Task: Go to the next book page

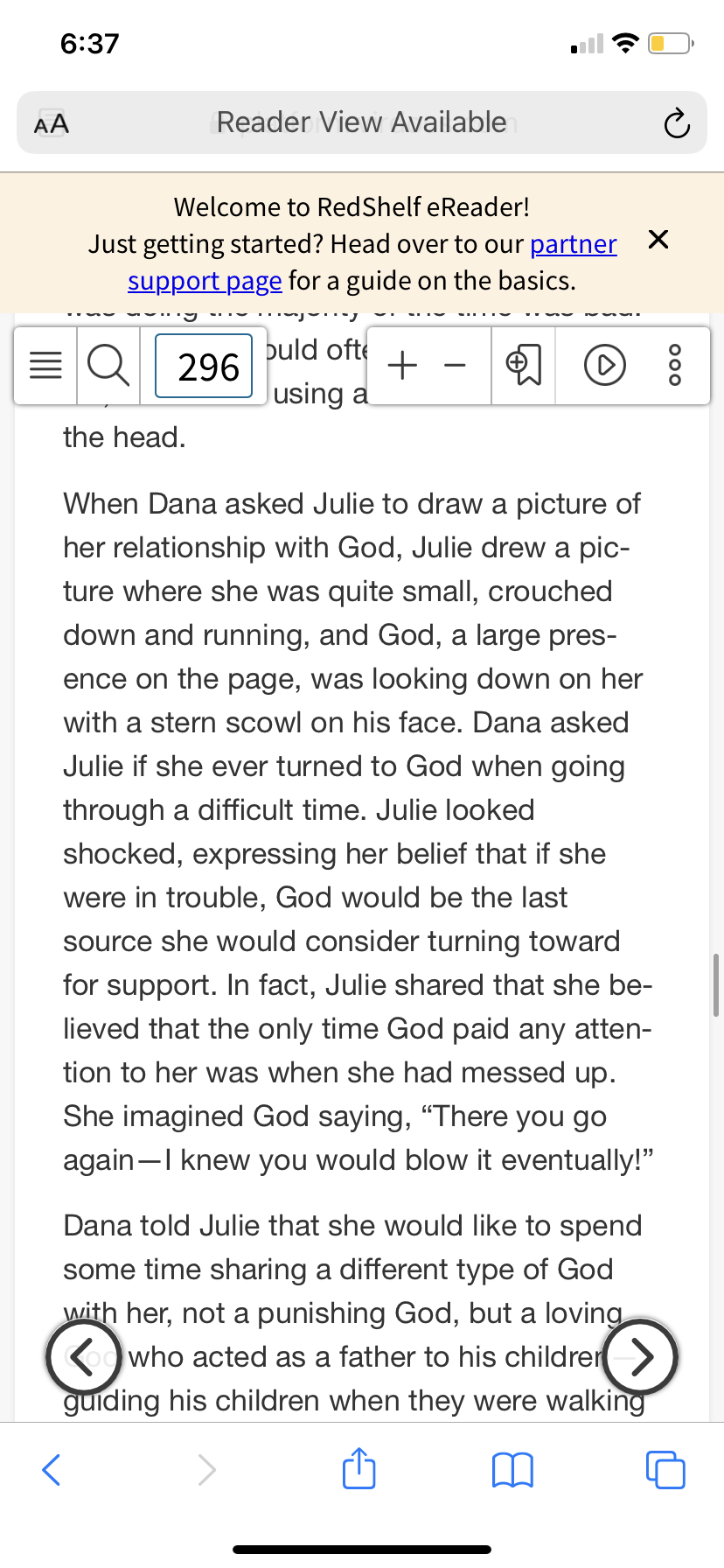Action: (x=641, y=1357)
